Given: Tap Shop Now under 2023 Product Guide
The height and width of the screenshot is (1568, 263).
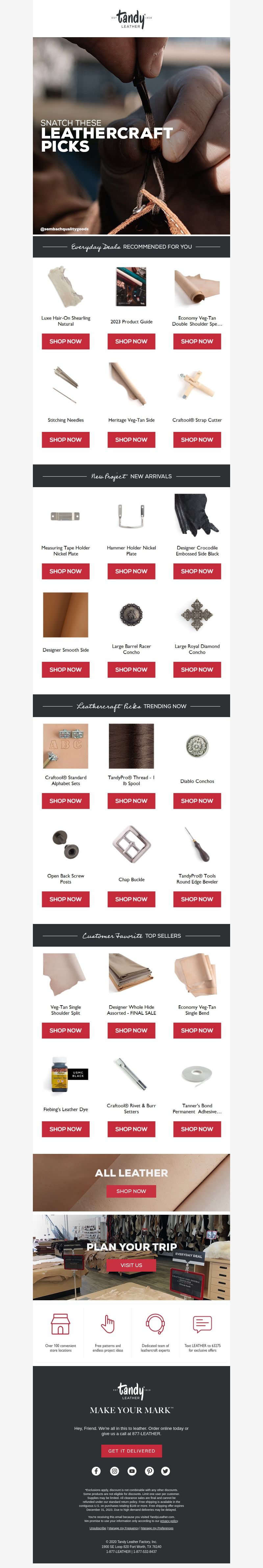Looking at the screenshot, I should pos(131,341).
